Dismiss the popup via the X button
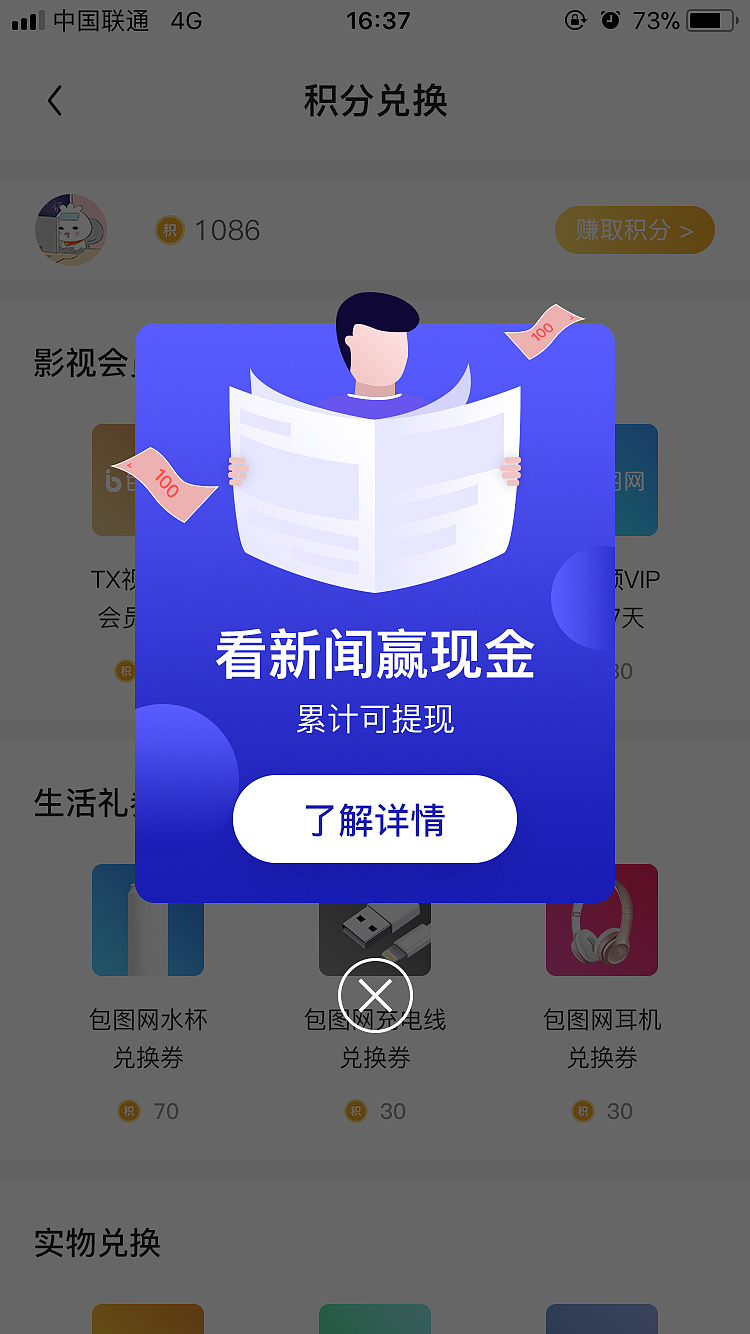 (375, 995)
